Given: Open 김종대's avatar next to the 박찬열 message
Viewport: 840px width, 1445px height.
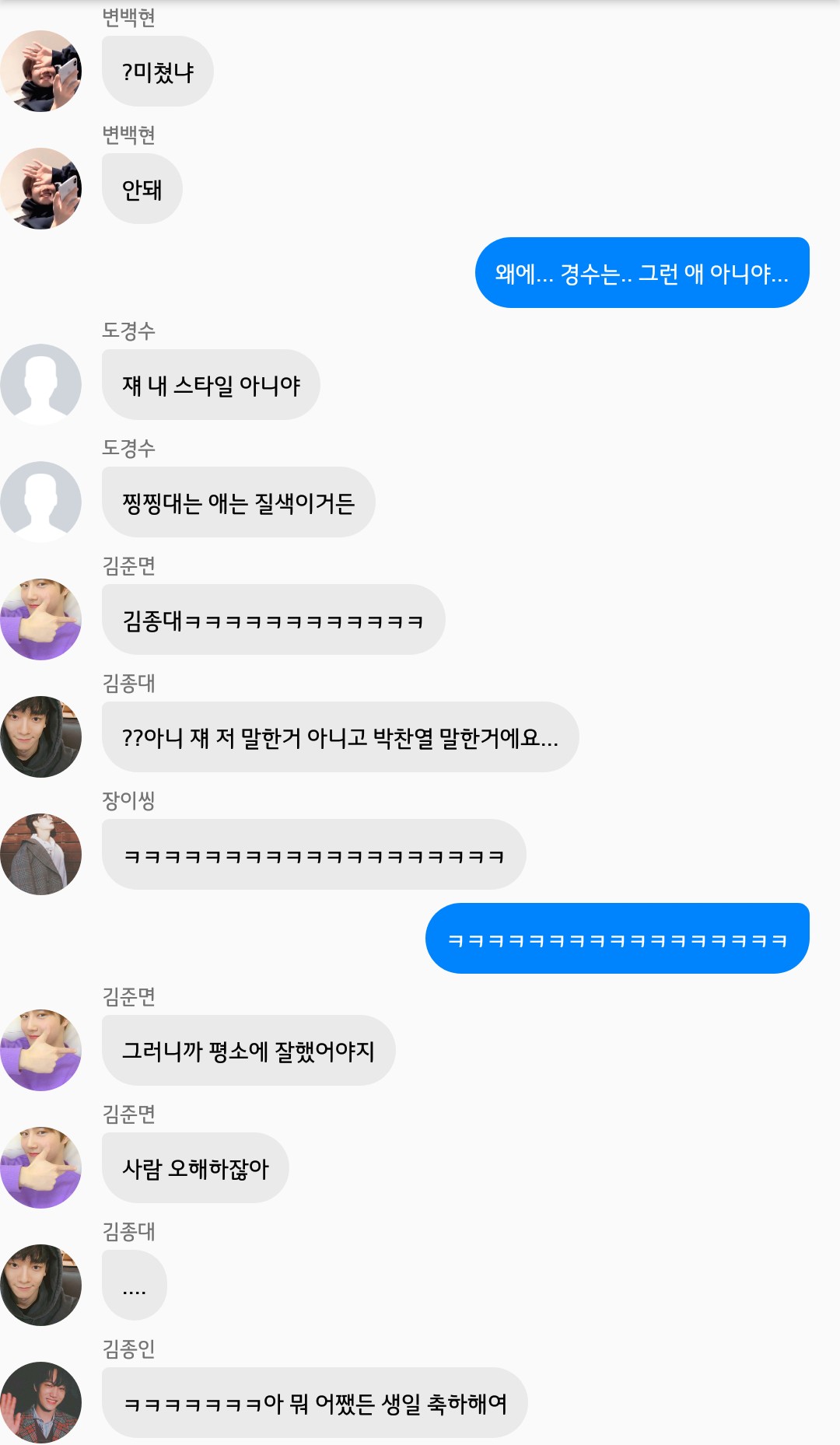Looking at the screenshot, I should coord(41,736).
